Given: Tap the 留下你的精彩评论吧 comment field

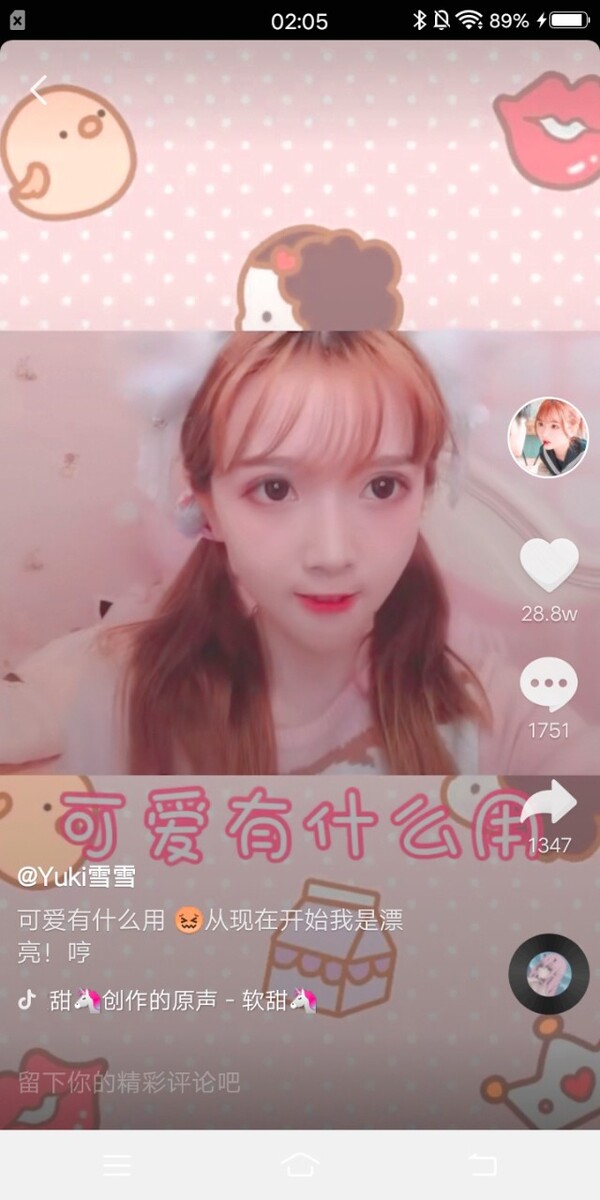Looking at the screenshot, I should (x=130, y=1082).
